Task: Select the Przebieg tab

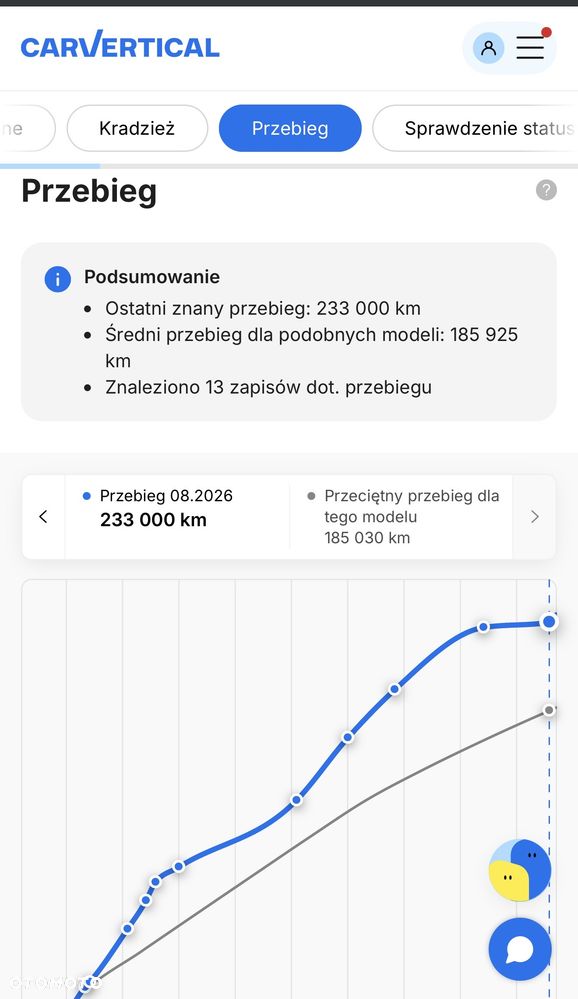Action: [290, 128]
